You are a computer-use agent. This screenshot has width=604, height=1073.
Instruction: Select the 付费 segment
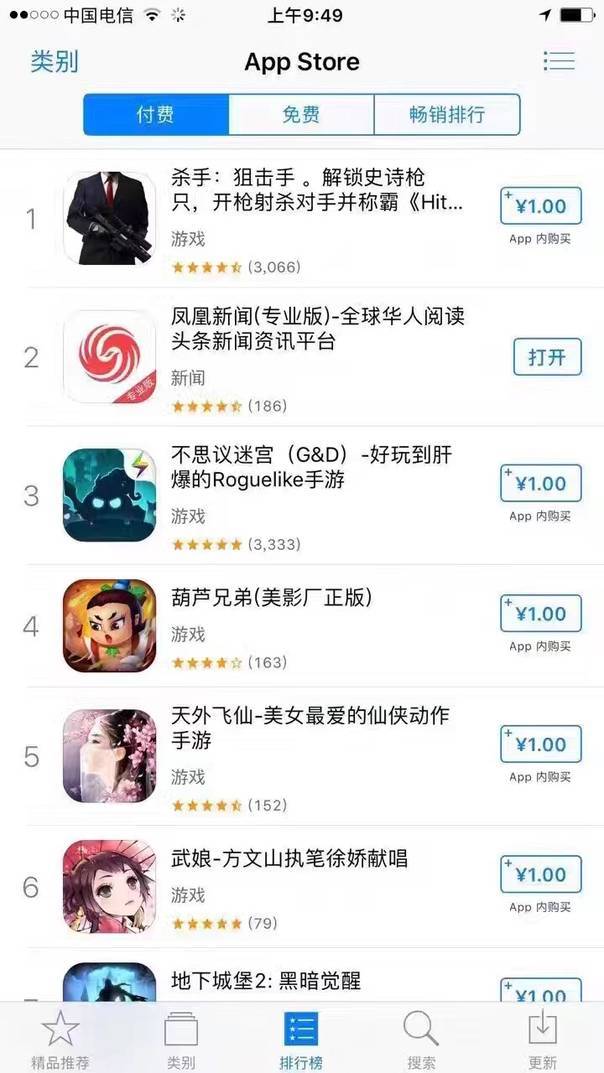tap(156, 114)
